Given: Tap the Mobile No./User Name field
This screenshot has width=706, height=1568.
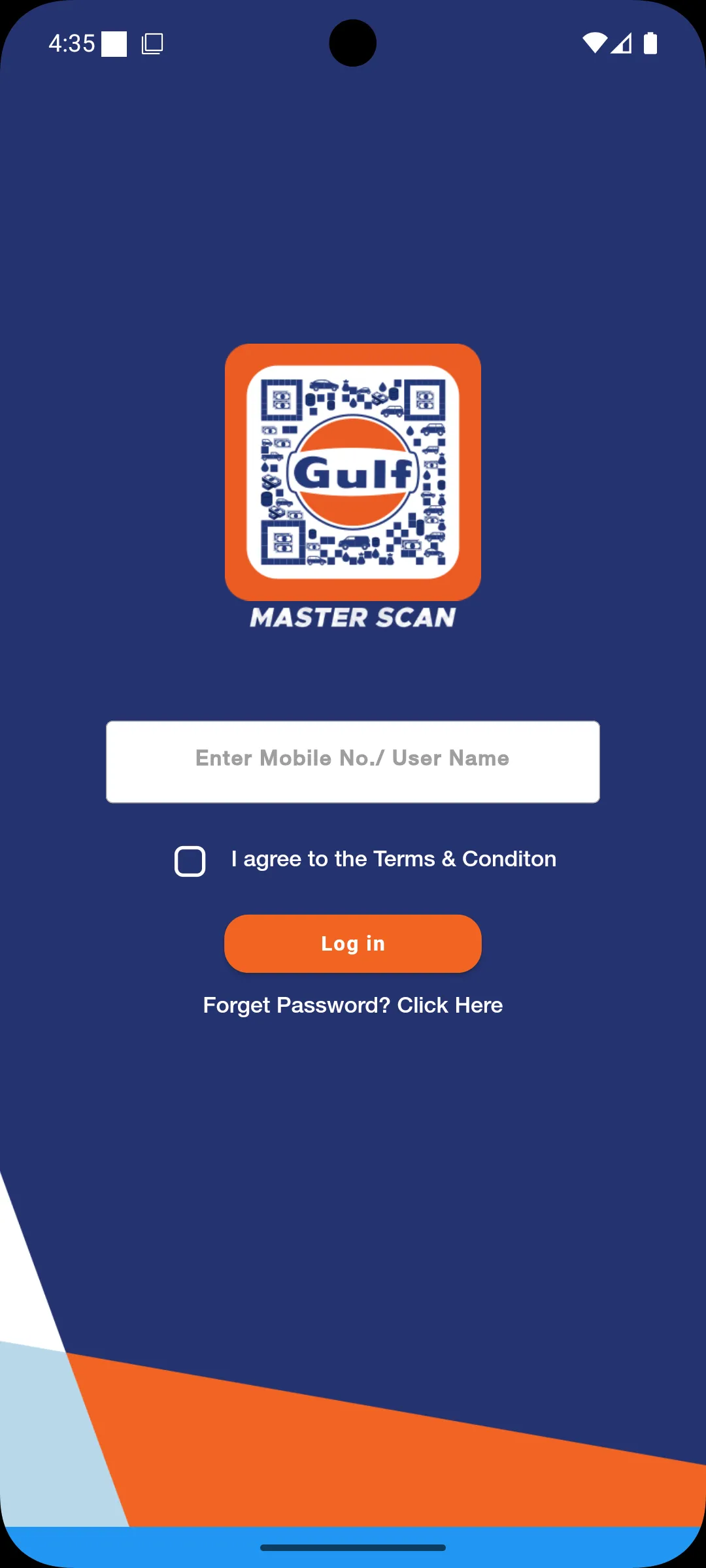Looking at the screenshot, I should (353, 762).
